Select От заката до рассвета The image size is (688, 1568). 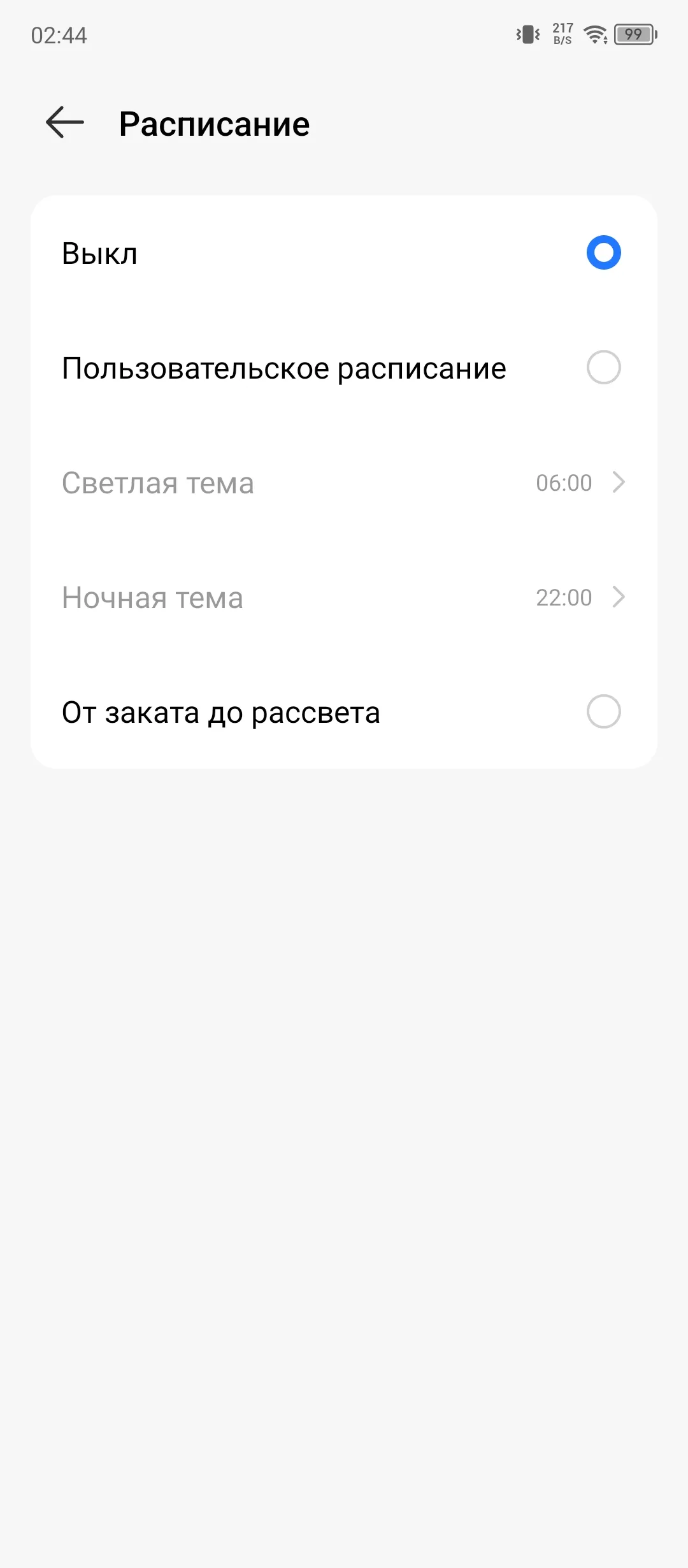click(x=603, y=712)
